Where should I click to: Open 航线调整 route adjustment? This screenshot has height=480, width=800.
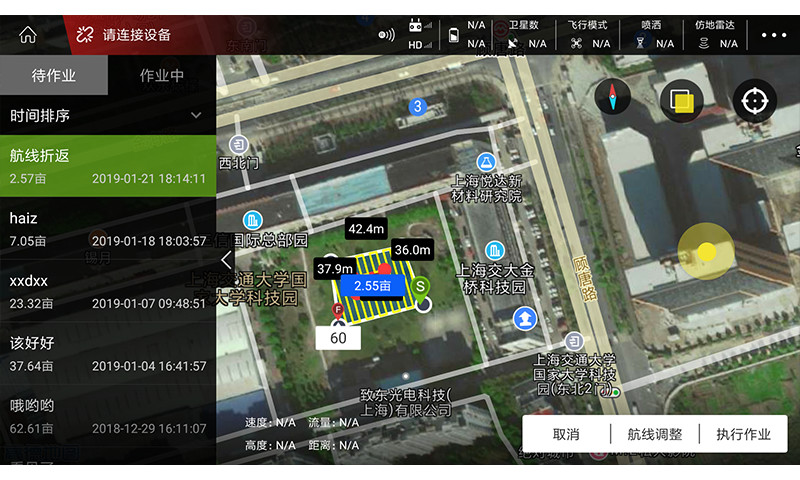click(655, 435)
